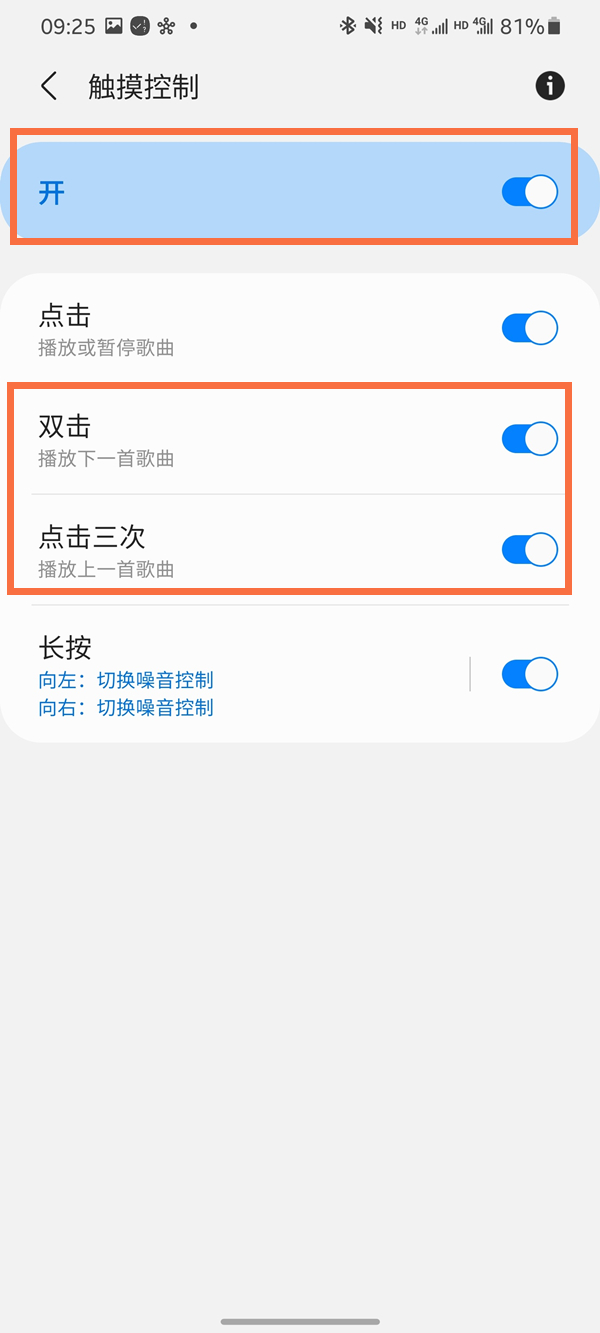Disable the 长按 toggle switch
This screenshot has width=600, height=1333.
(x=529, y=674)
